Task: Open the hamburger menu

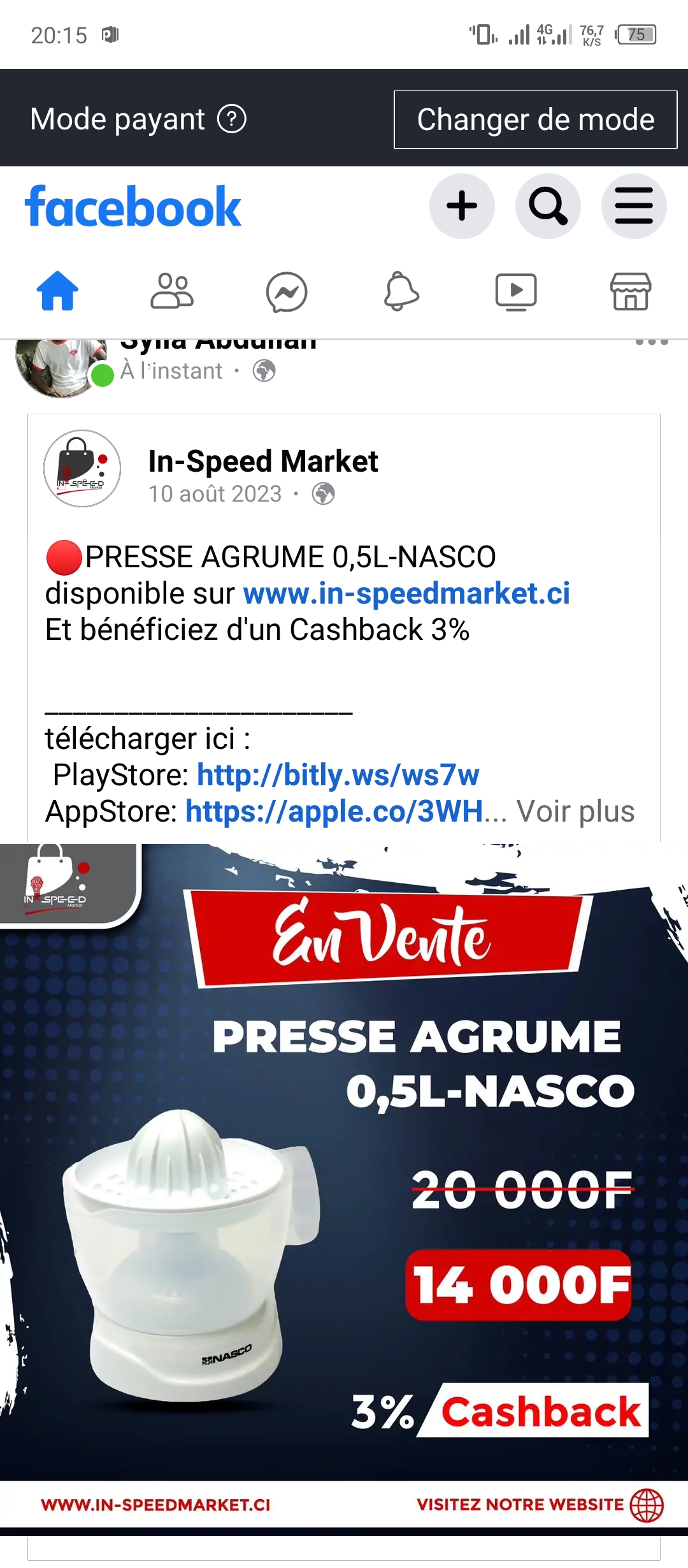Action: pyautogui.click(x=634, y=206)
